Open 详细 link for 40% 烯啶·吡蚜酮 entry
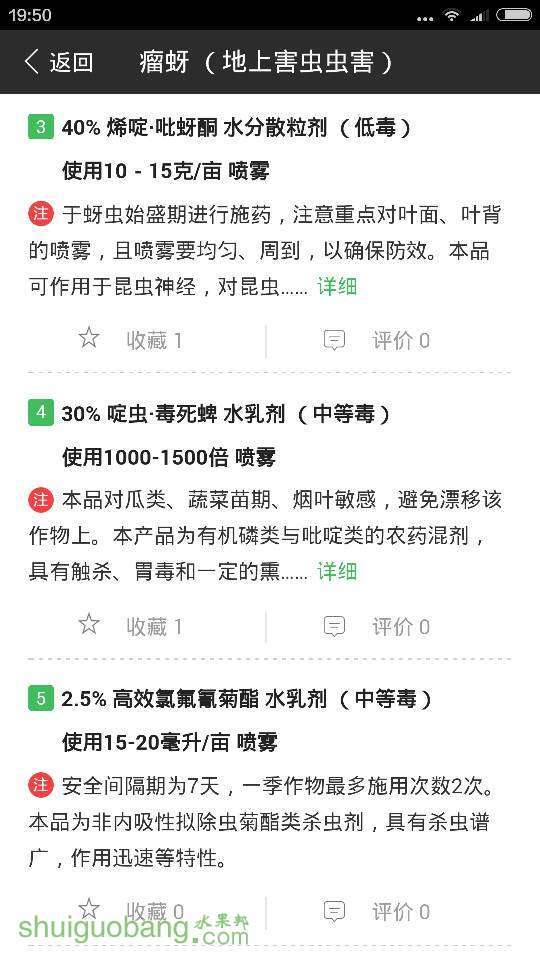The height and width of the screenshot is (960, 540). point(337,286)
